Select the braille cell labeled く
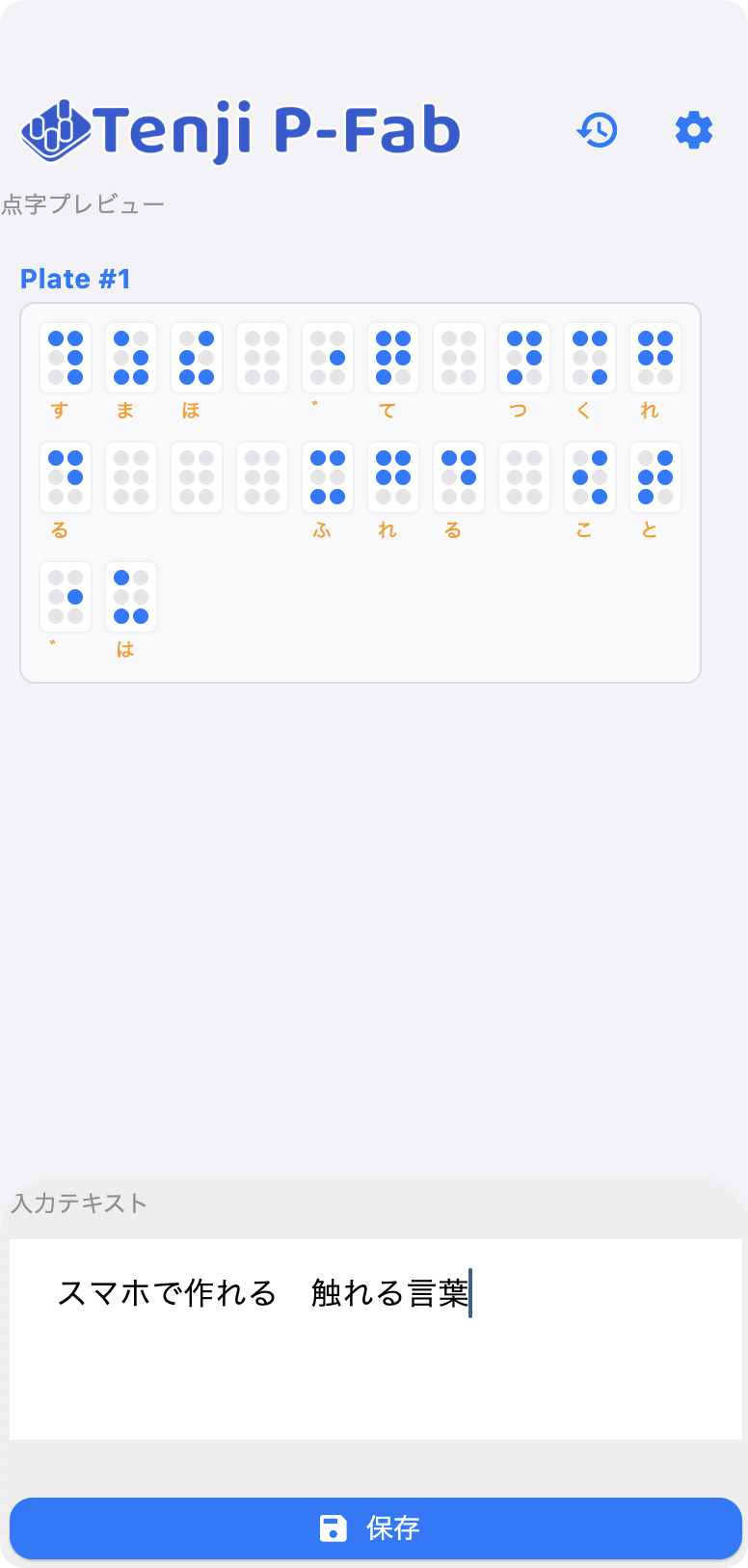This screenshot has width=748, height=1568. pyautogui.click(x=589, y=358)
